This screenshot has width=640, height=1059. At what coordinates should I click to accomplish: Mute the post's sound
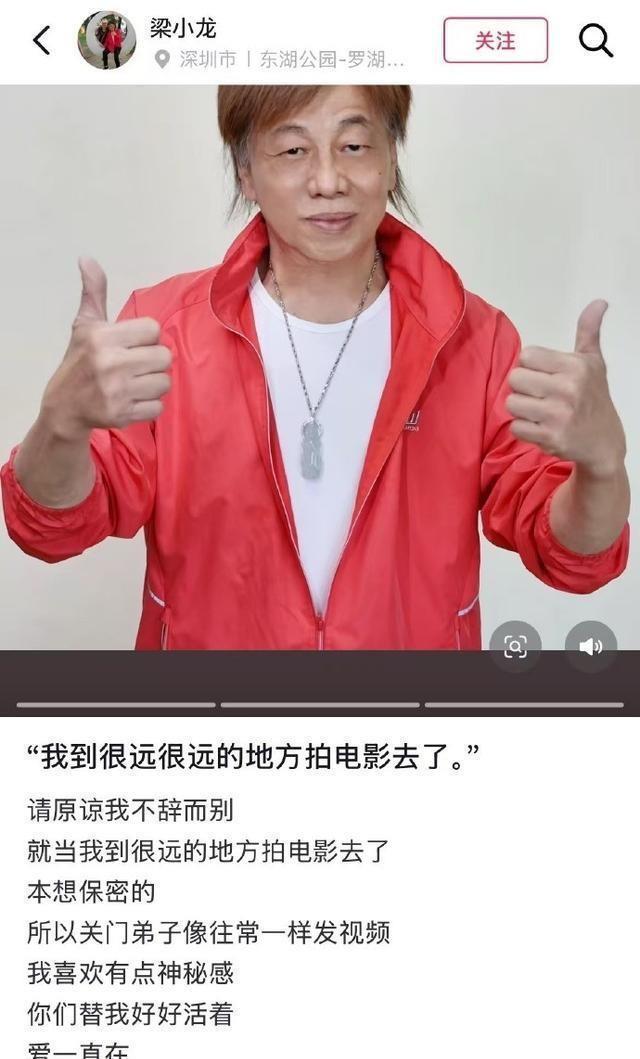coord(590,646)
